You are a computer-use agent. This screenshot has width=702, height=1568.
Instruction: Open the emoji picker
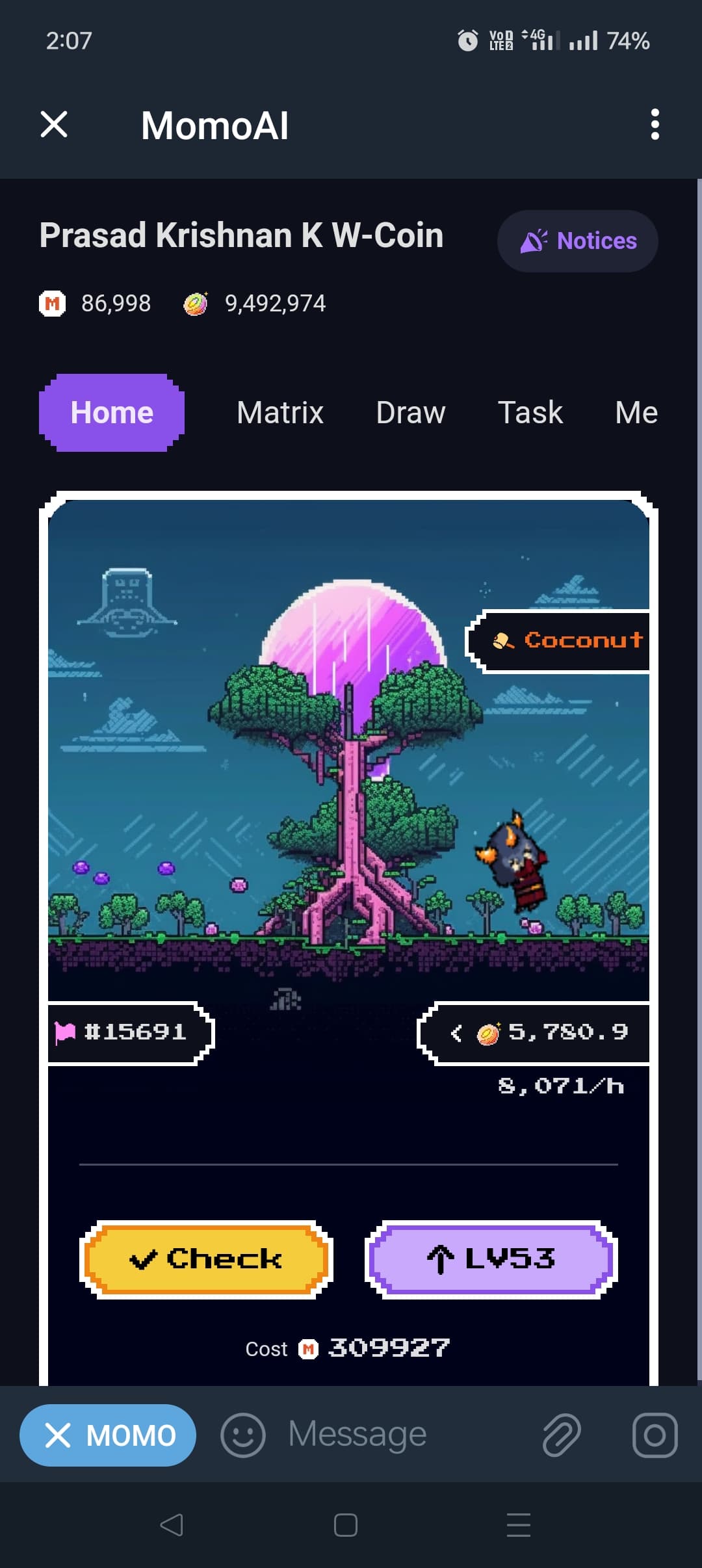tap(243, 1435)
